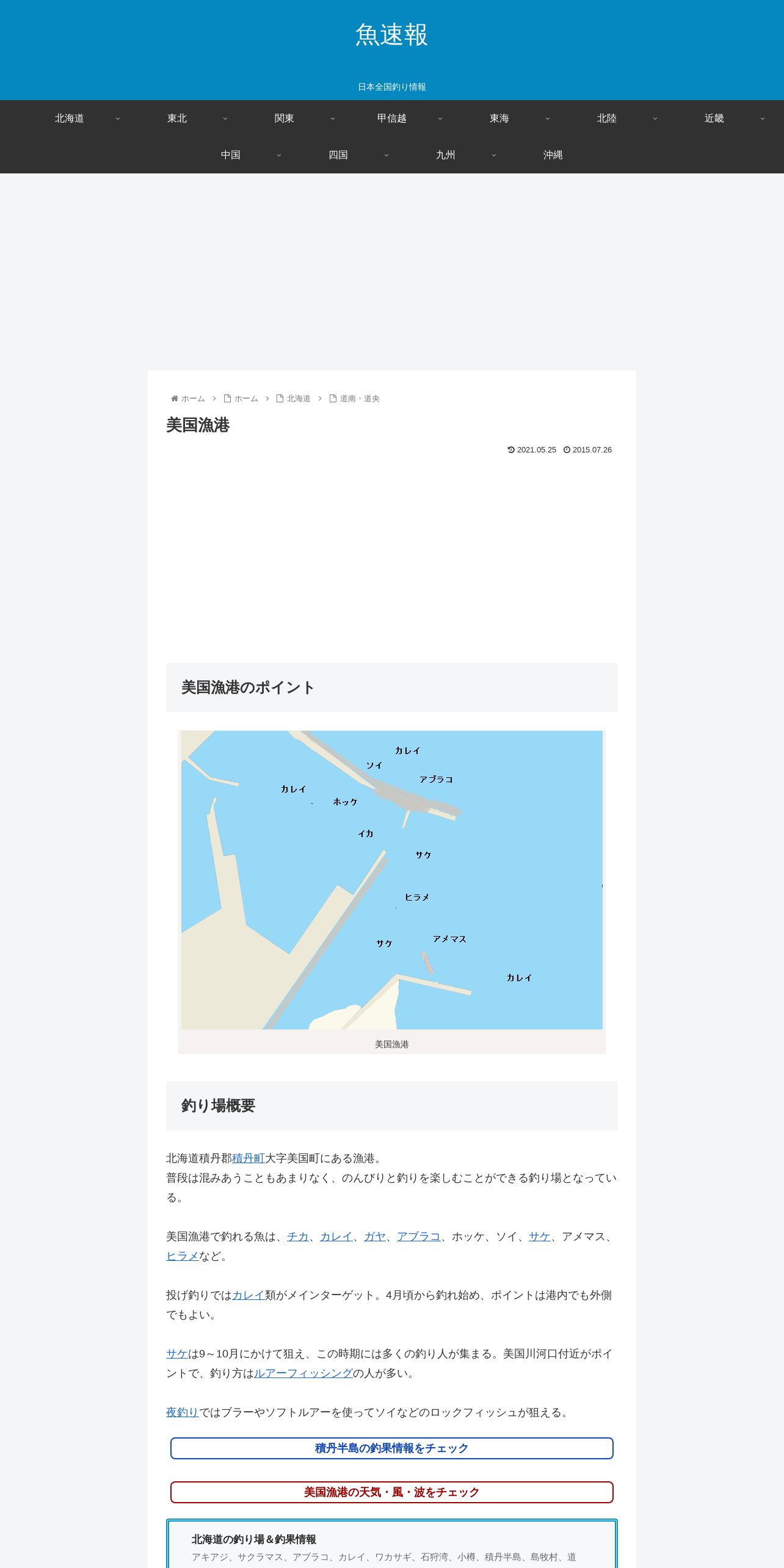Check 積丹半島の釣果情報 button
This screenshot has width=784, height=1568.
point(392,1448)
